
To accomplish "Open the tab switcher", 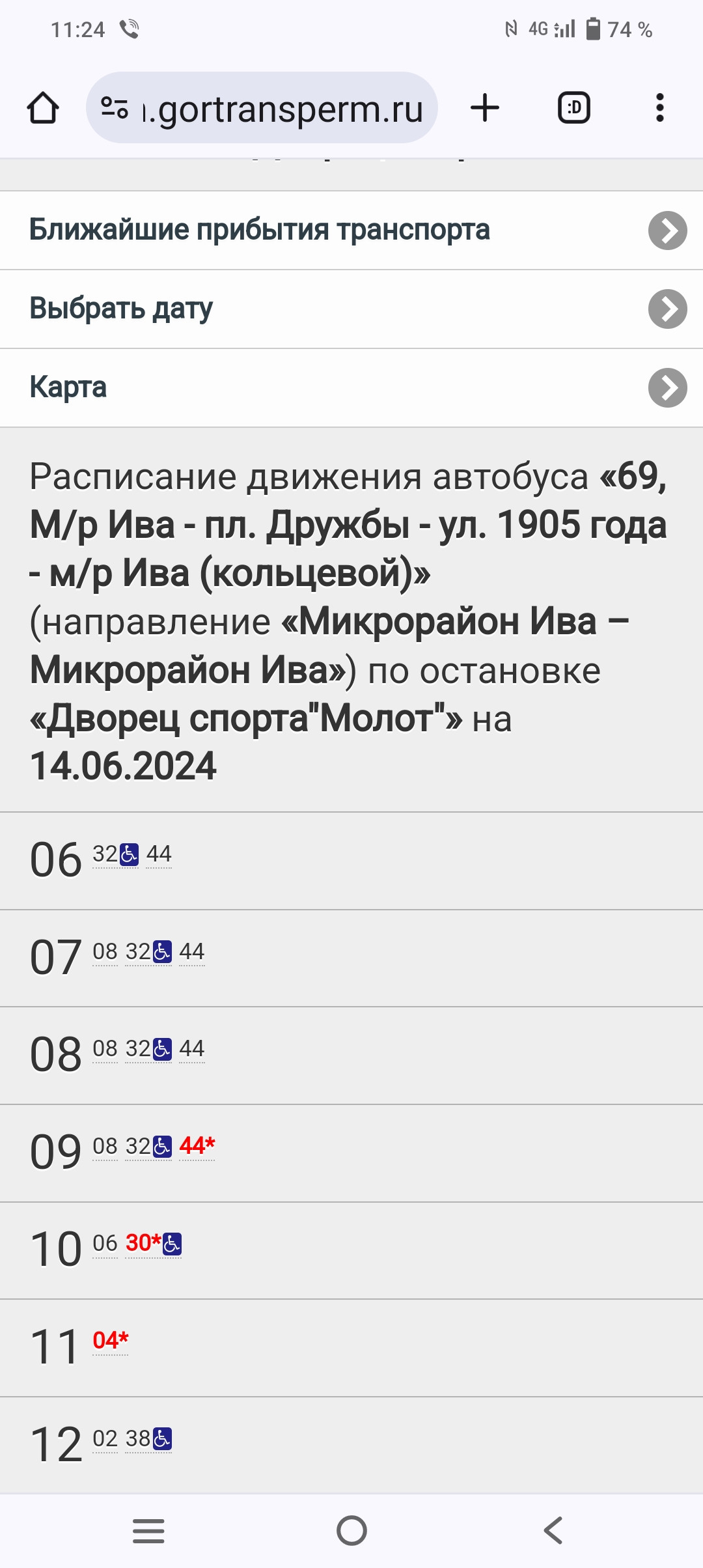I will 574,107.
